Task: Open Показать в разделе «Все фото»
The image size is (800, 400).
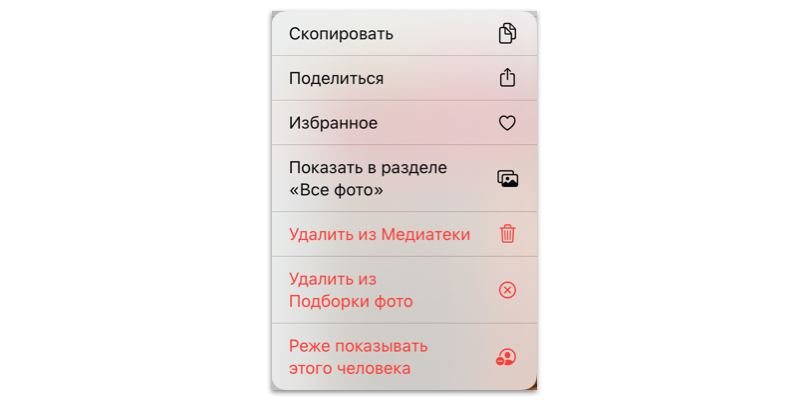Action: coord(403,179)
